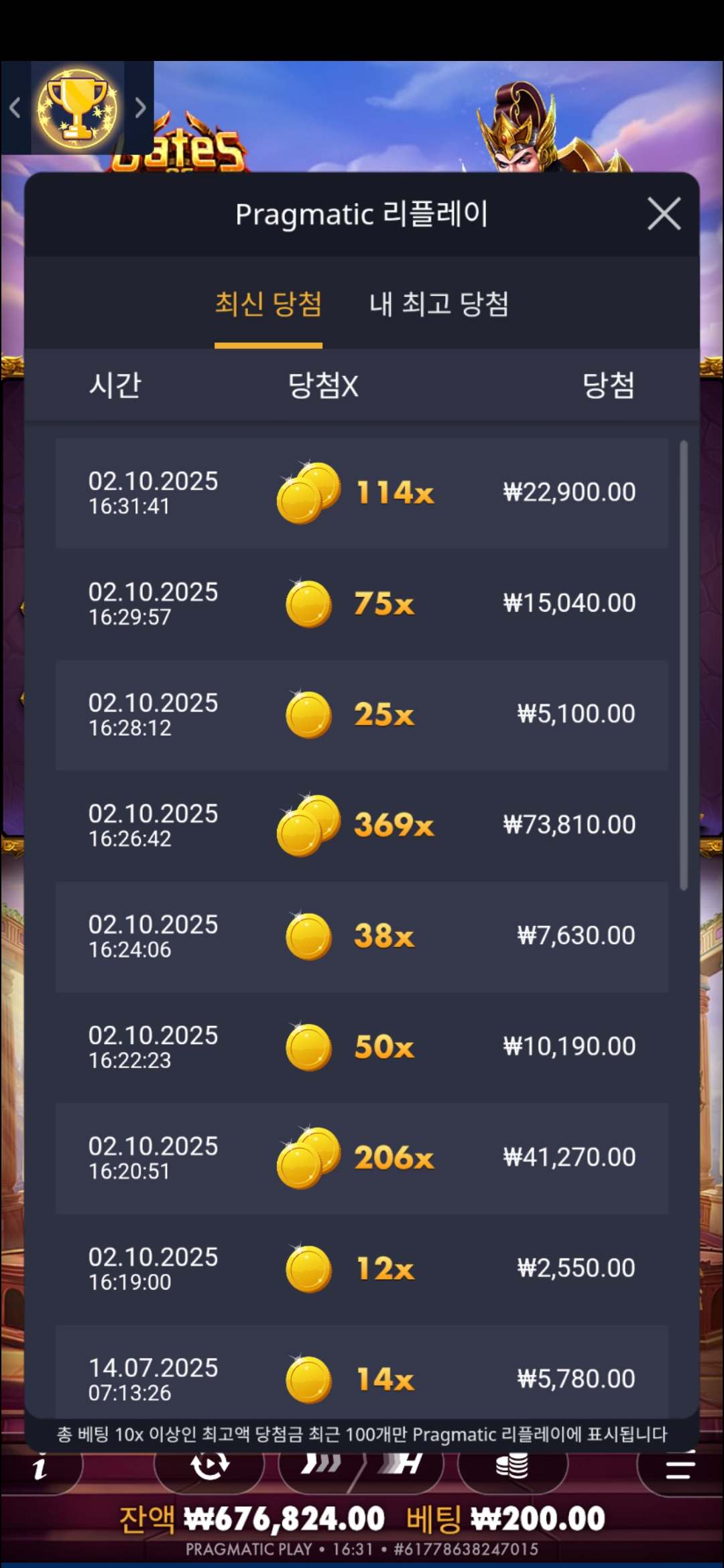Open the 114x win replay from 16:31:41

coord(361,493)
